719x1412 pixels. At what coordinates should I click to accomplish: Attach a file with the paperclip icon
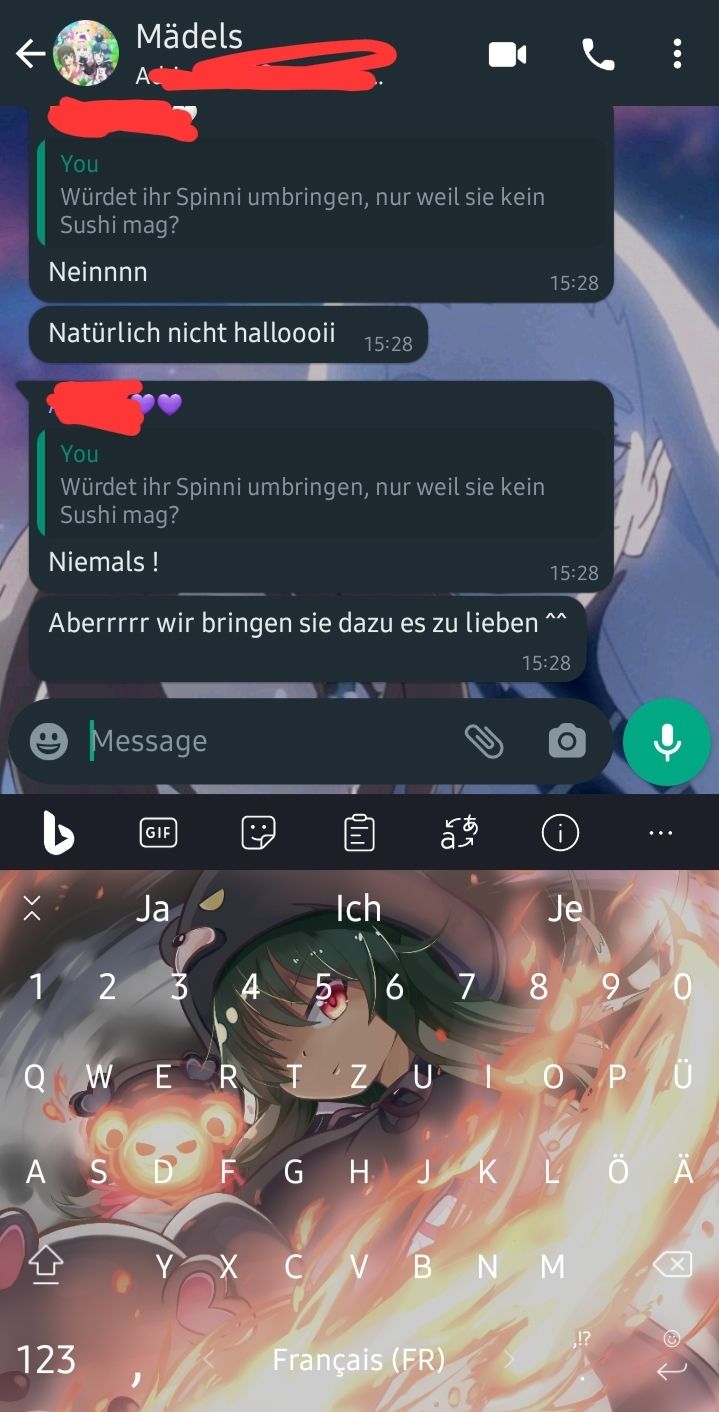[x=484, y=741]
